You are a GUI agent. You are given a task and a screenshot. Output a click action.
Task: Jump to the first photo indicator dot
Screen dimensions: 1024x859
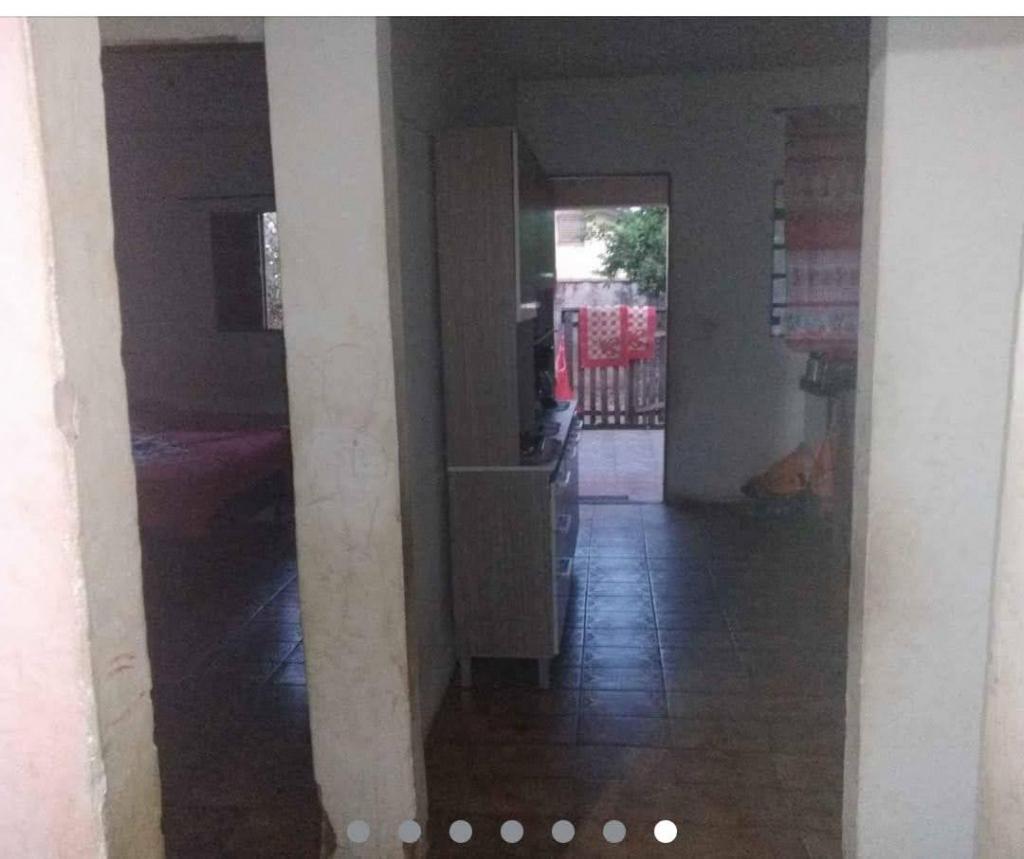(x=358, y=831)
